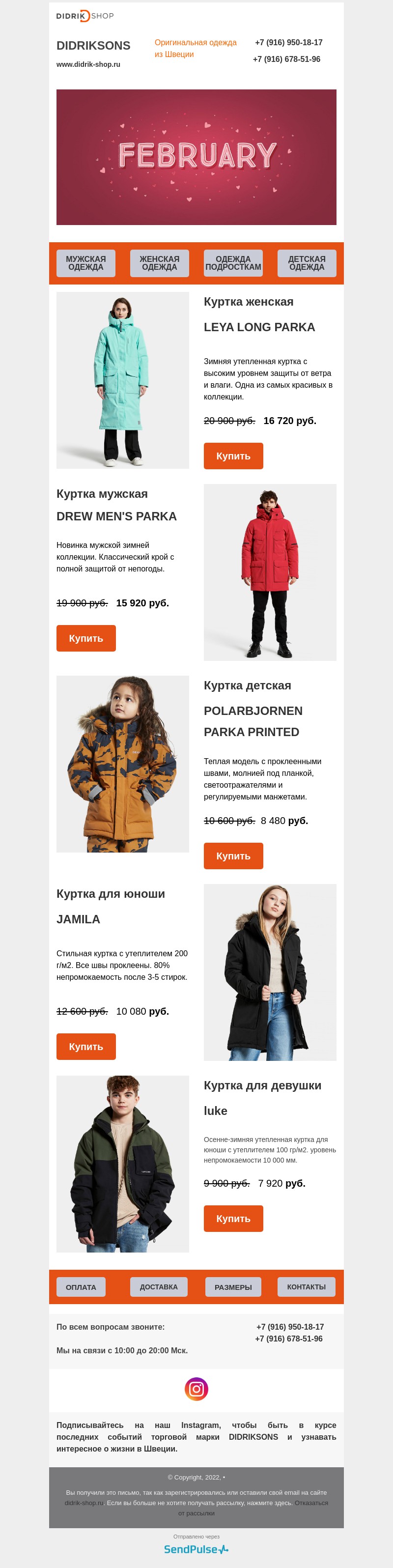The width and height of the screenshot is (393, 1568).
Task: Open the didrik-shop.ru footer link
Action: pyautogui.click(x=84, y=1503)
